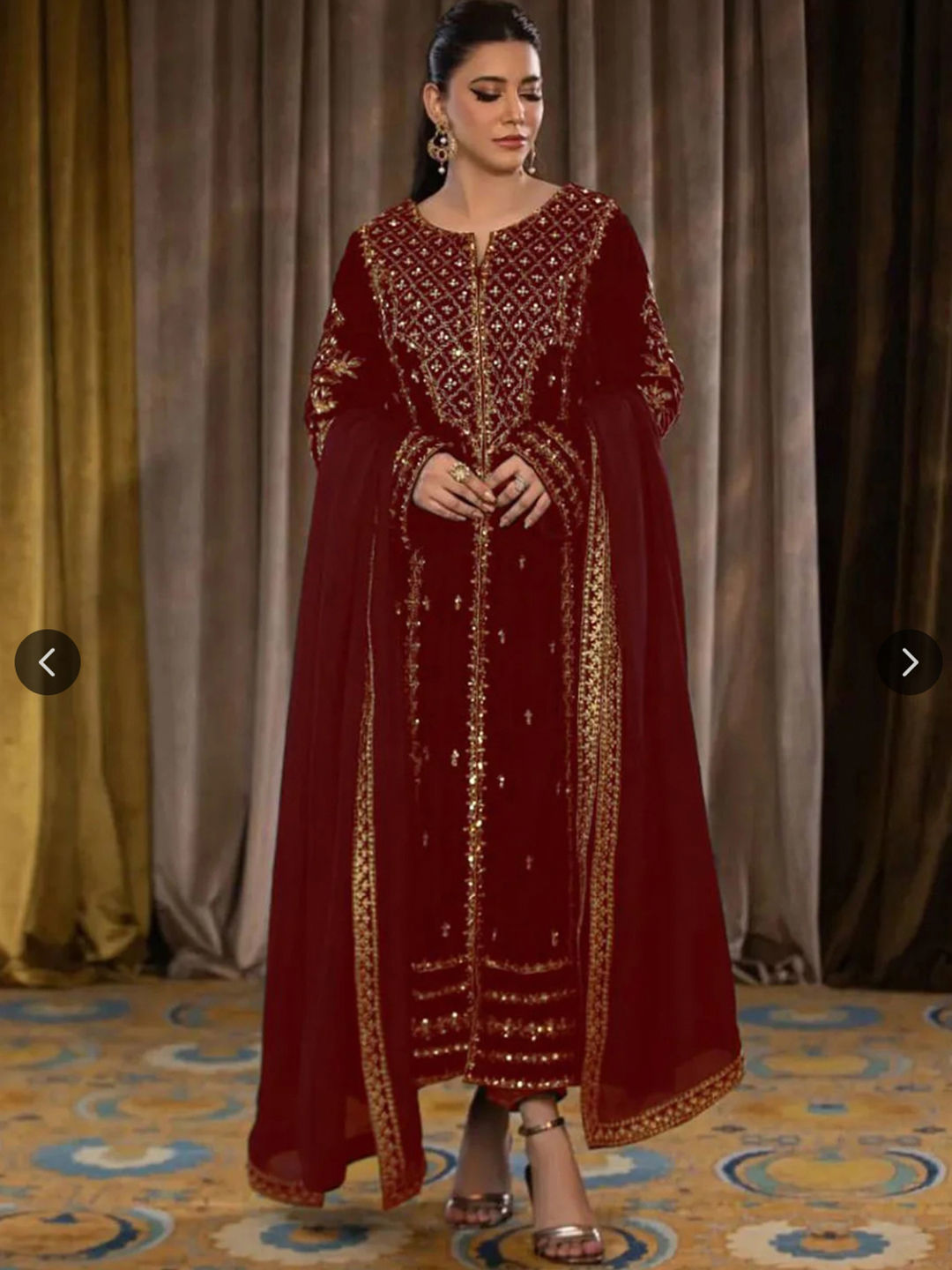This screenshot has height=1270, width=952.
Task: Go to the next product image
Action: [909, 661]
